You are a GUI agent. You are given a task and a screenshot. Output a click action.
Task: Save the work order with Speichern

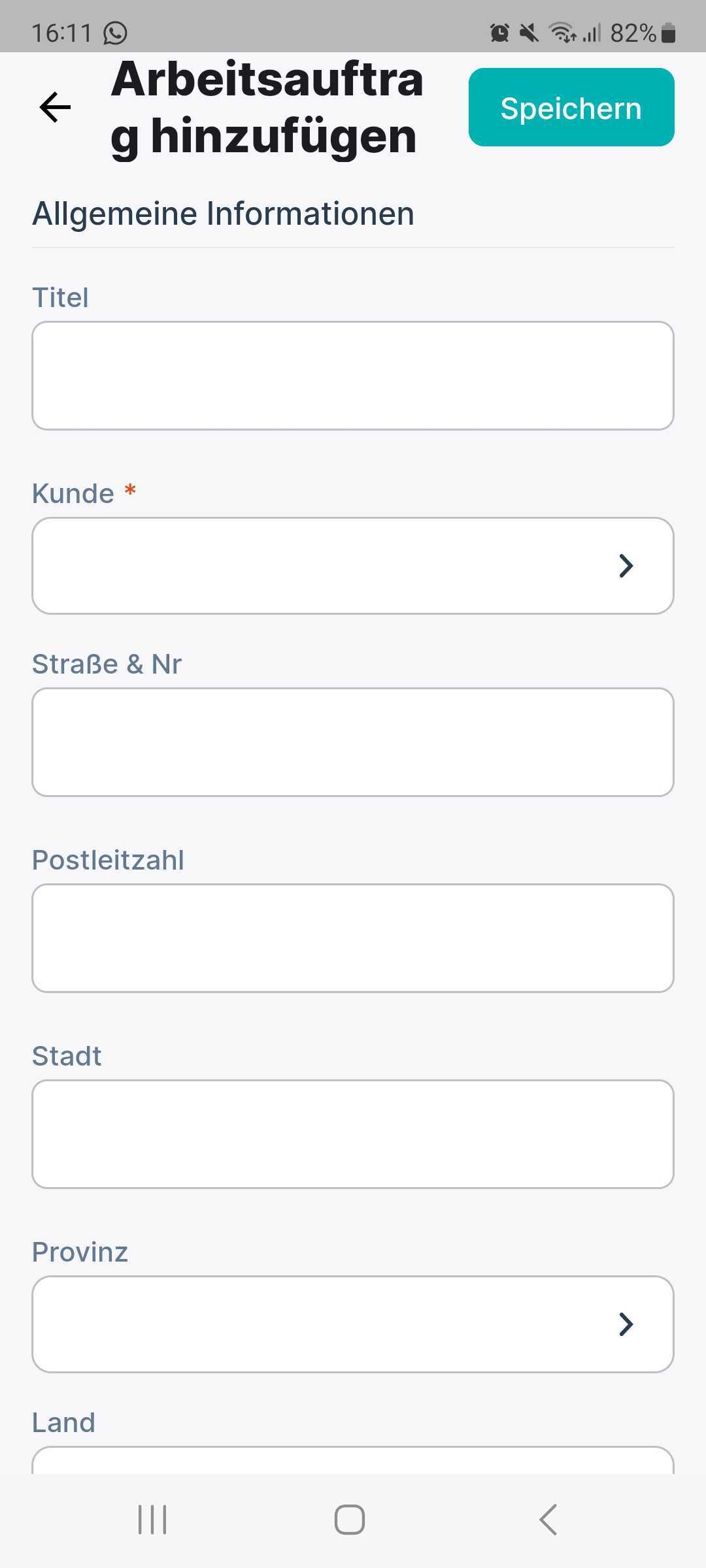[x=571, y=108]
